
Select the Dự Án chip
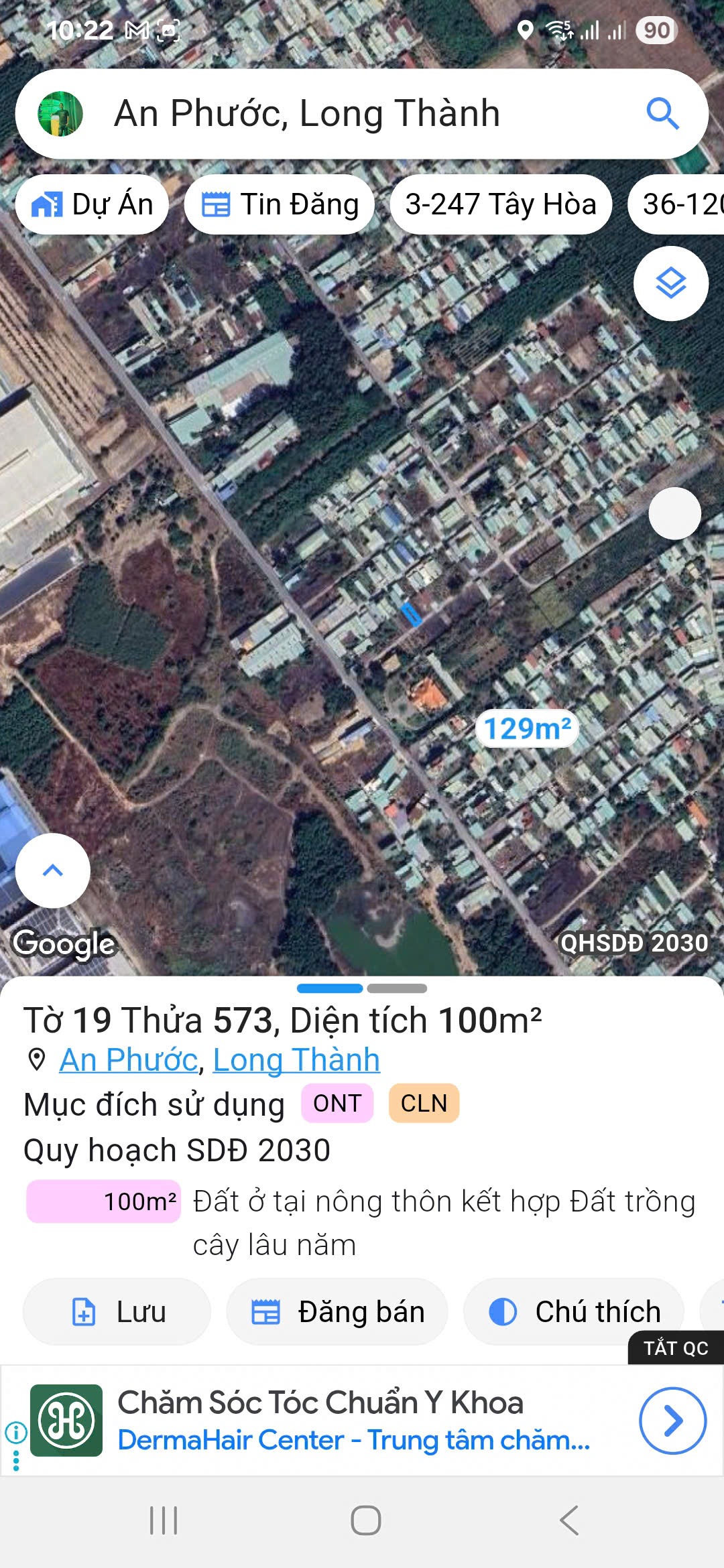point(92,204)
